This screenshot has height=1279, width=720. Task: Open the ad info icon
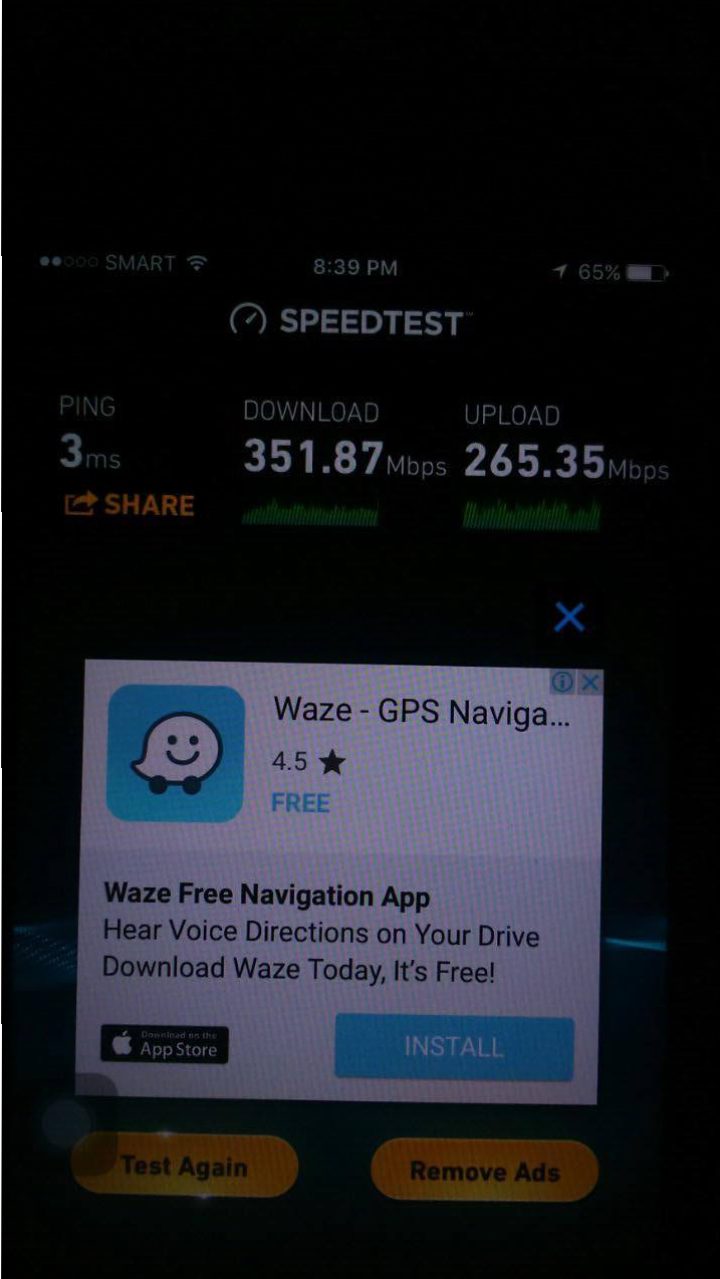(563, 682)
